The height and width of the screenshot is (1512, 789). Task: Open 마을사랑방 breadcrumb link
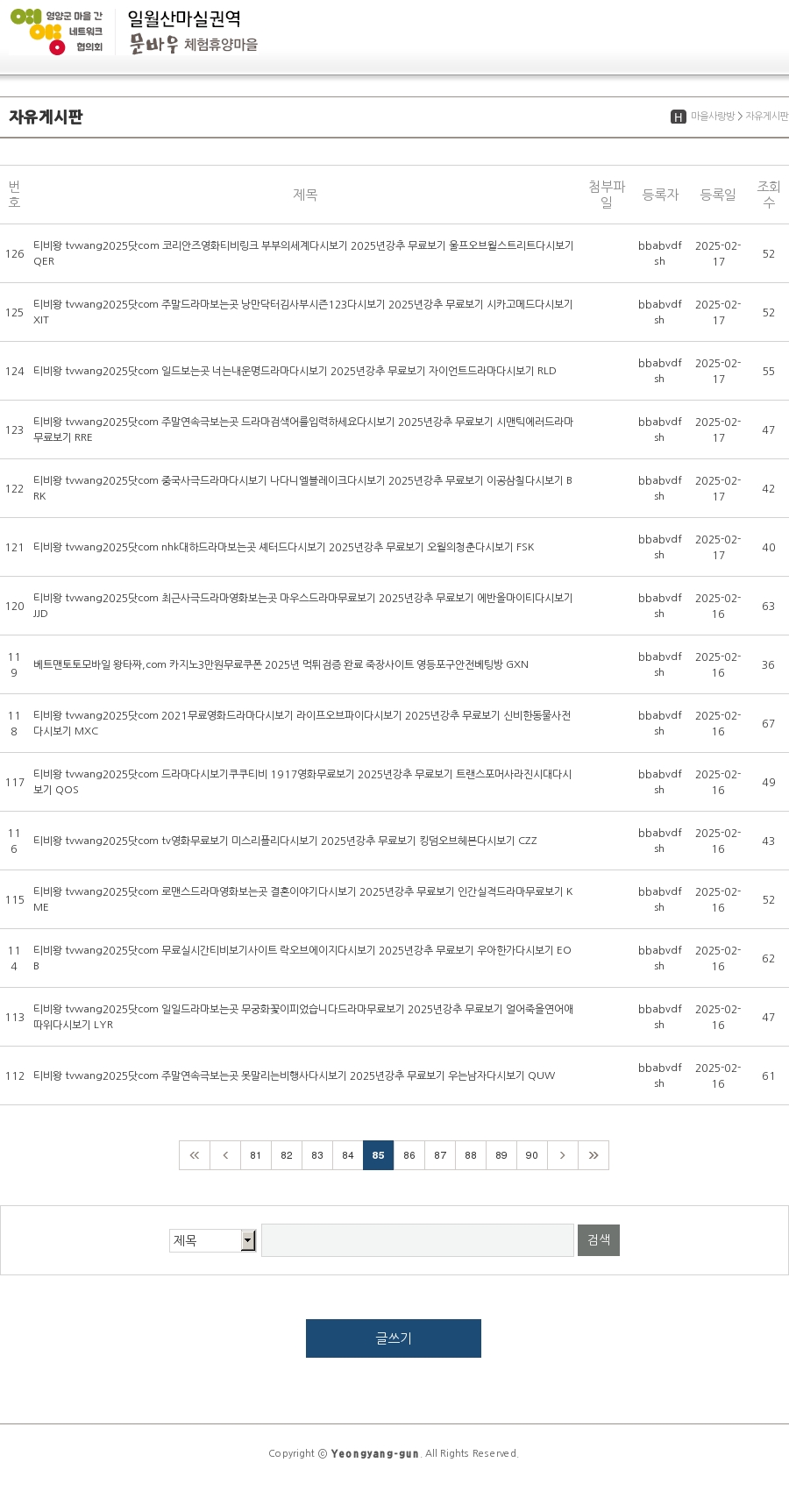click(x=712, y=117)
